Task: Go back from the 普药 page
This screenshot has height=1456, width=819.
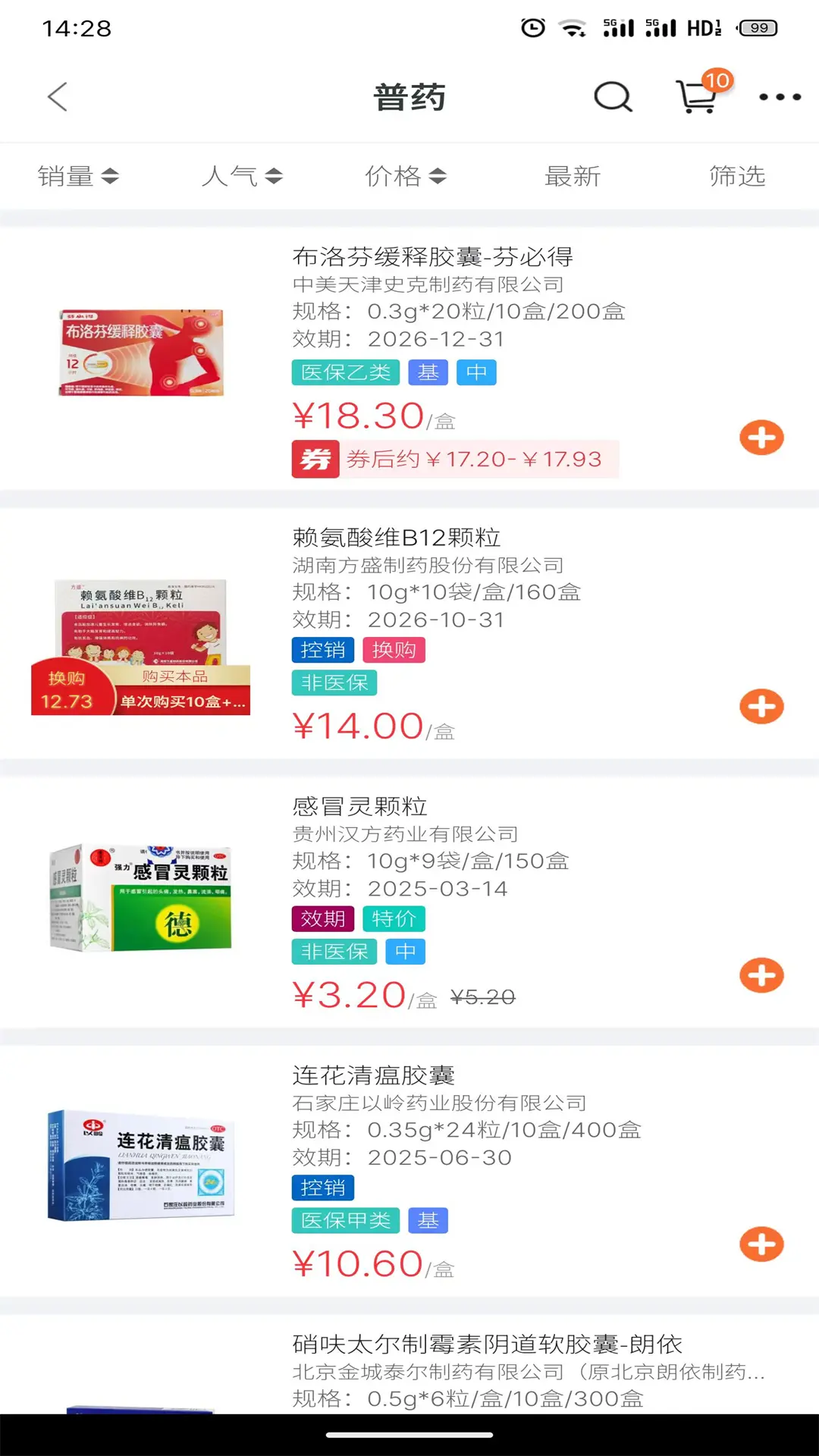Action: pos(58,97)
